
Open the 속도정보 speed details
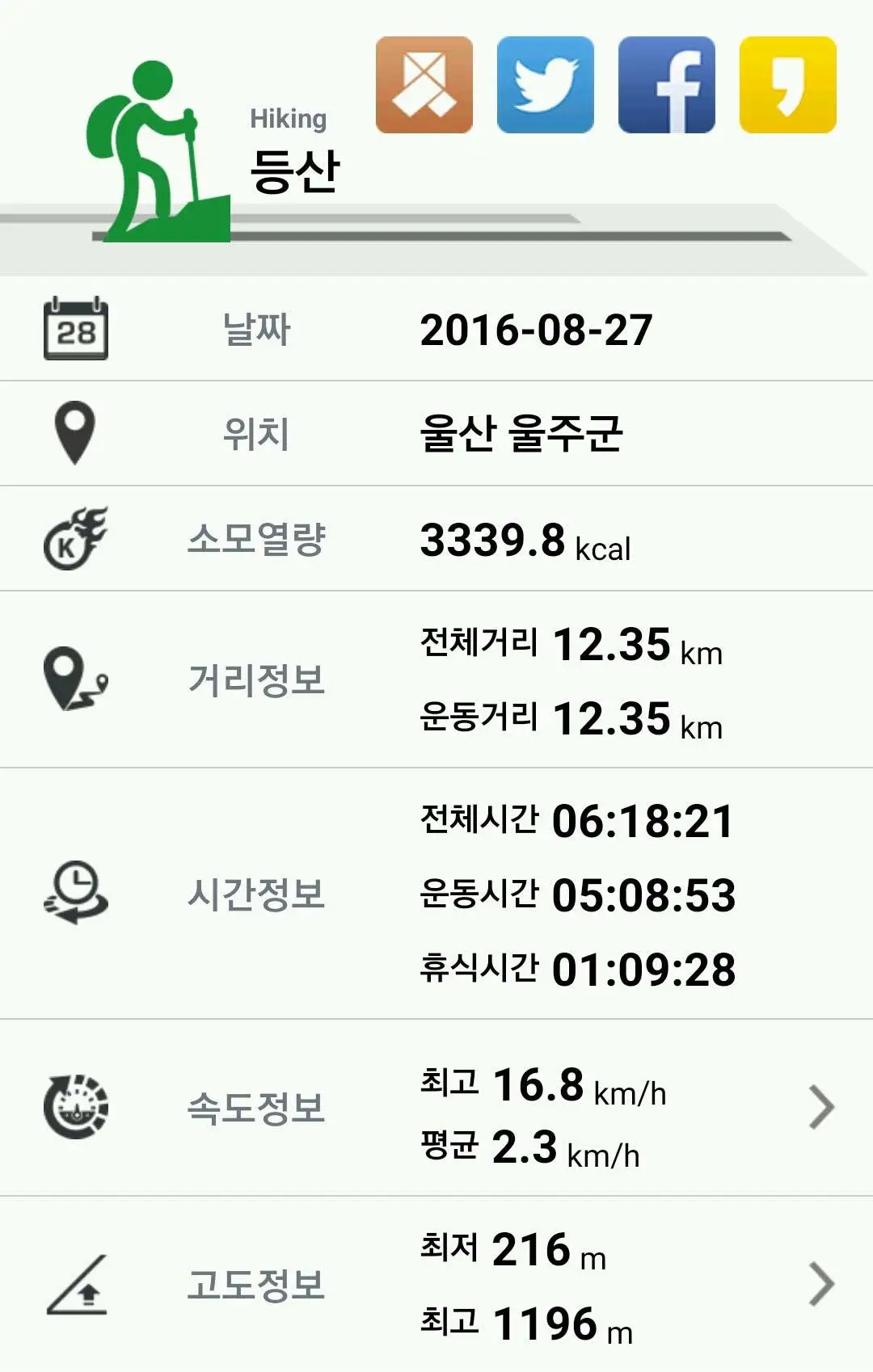click(821, 1107)
